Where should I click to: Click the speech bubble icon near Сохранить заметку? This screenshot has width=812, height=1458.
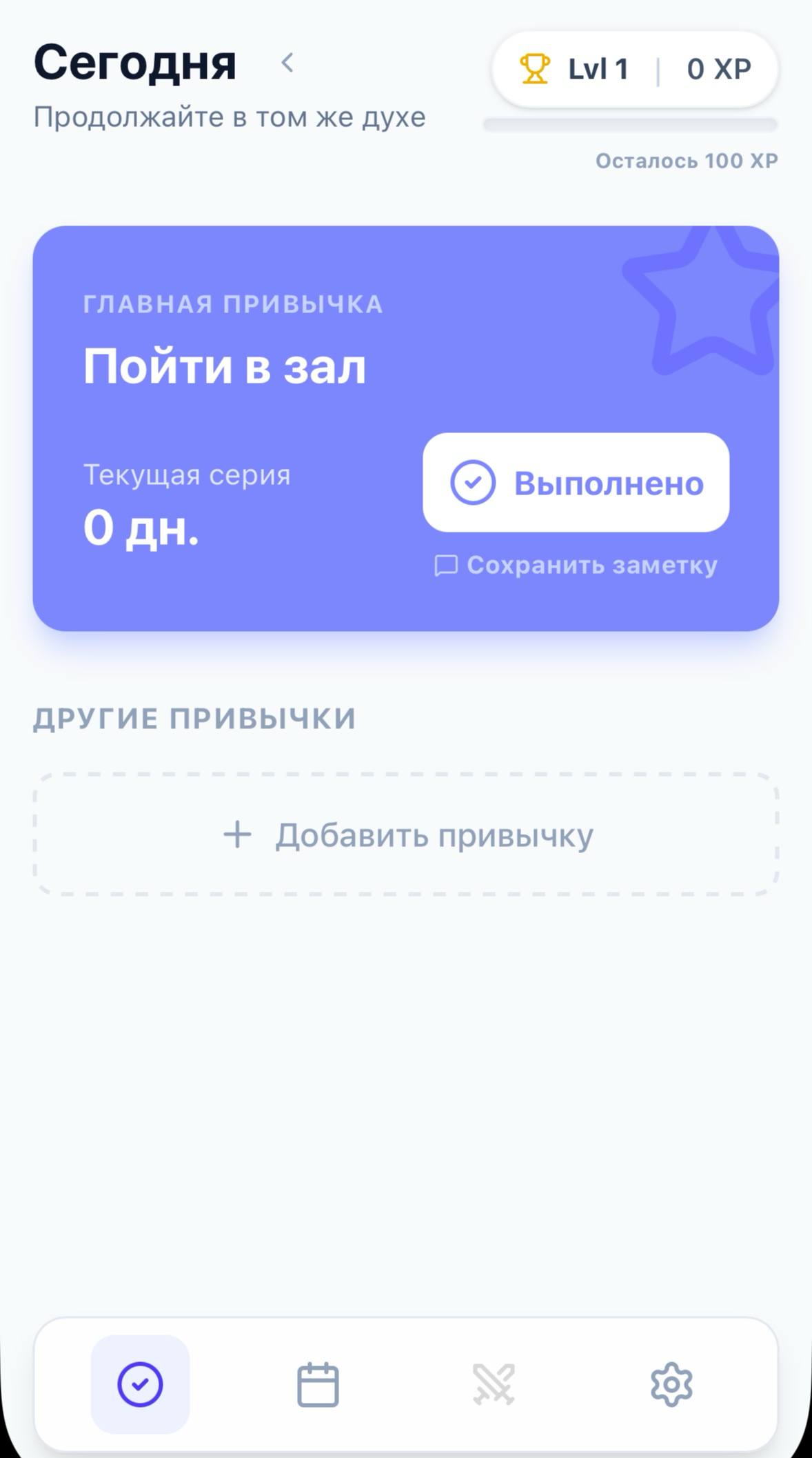[447, 564]
